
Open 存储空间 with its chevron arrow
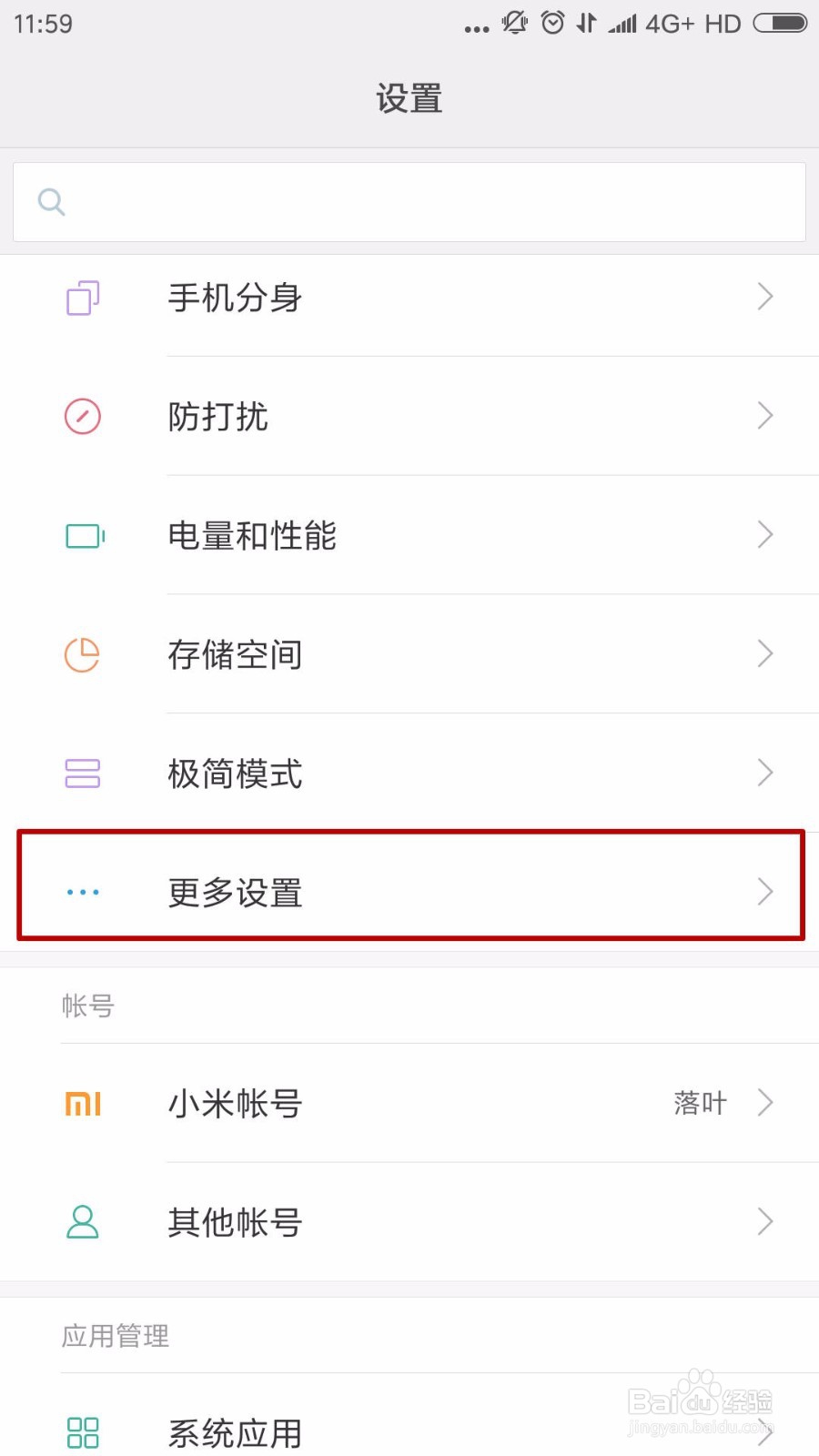[x=765, y=654]
